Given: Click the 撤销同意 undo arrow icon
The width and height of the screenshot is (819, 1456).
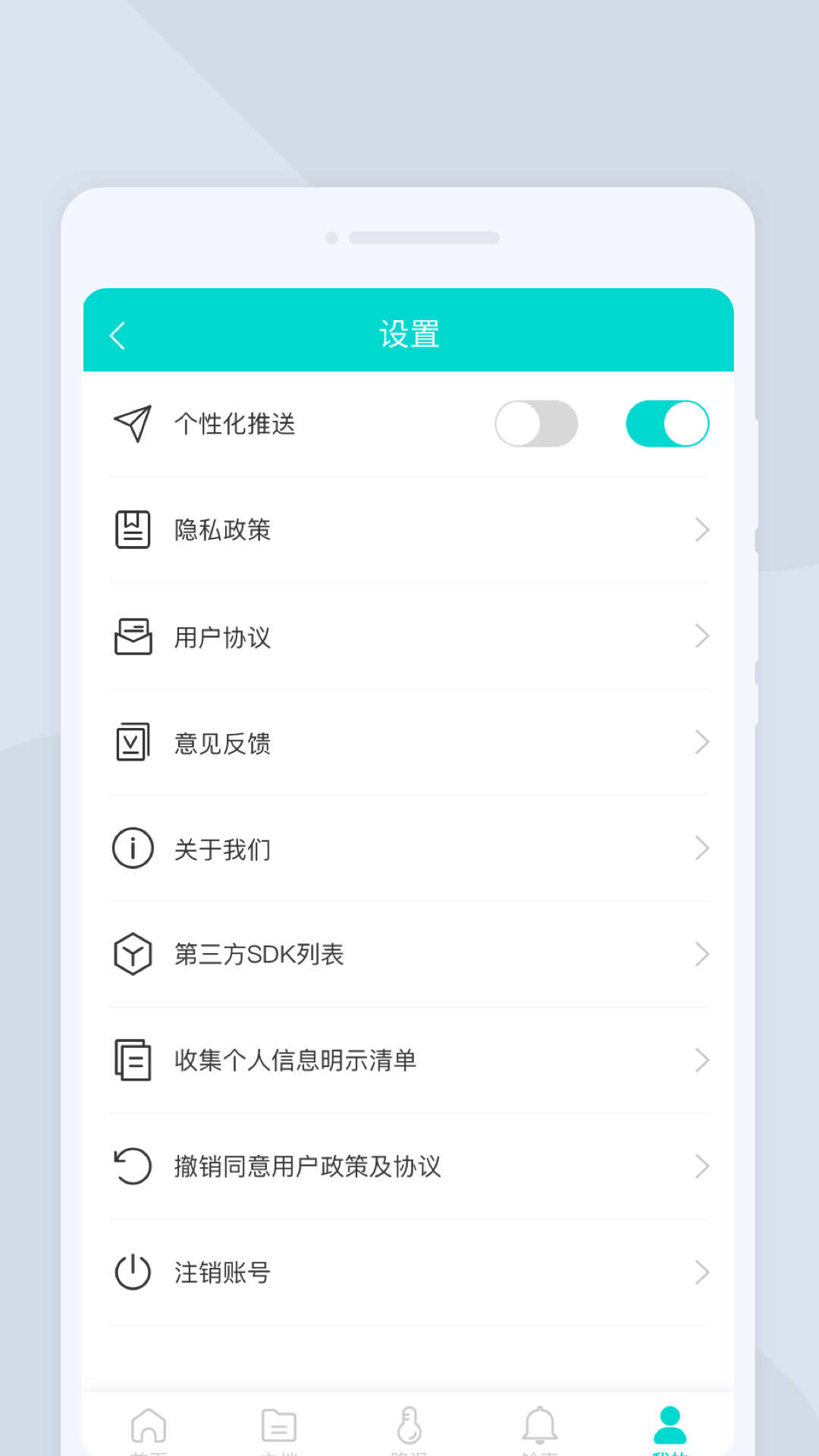Looking at the screenshot, I should click(x=133, y=1166).
